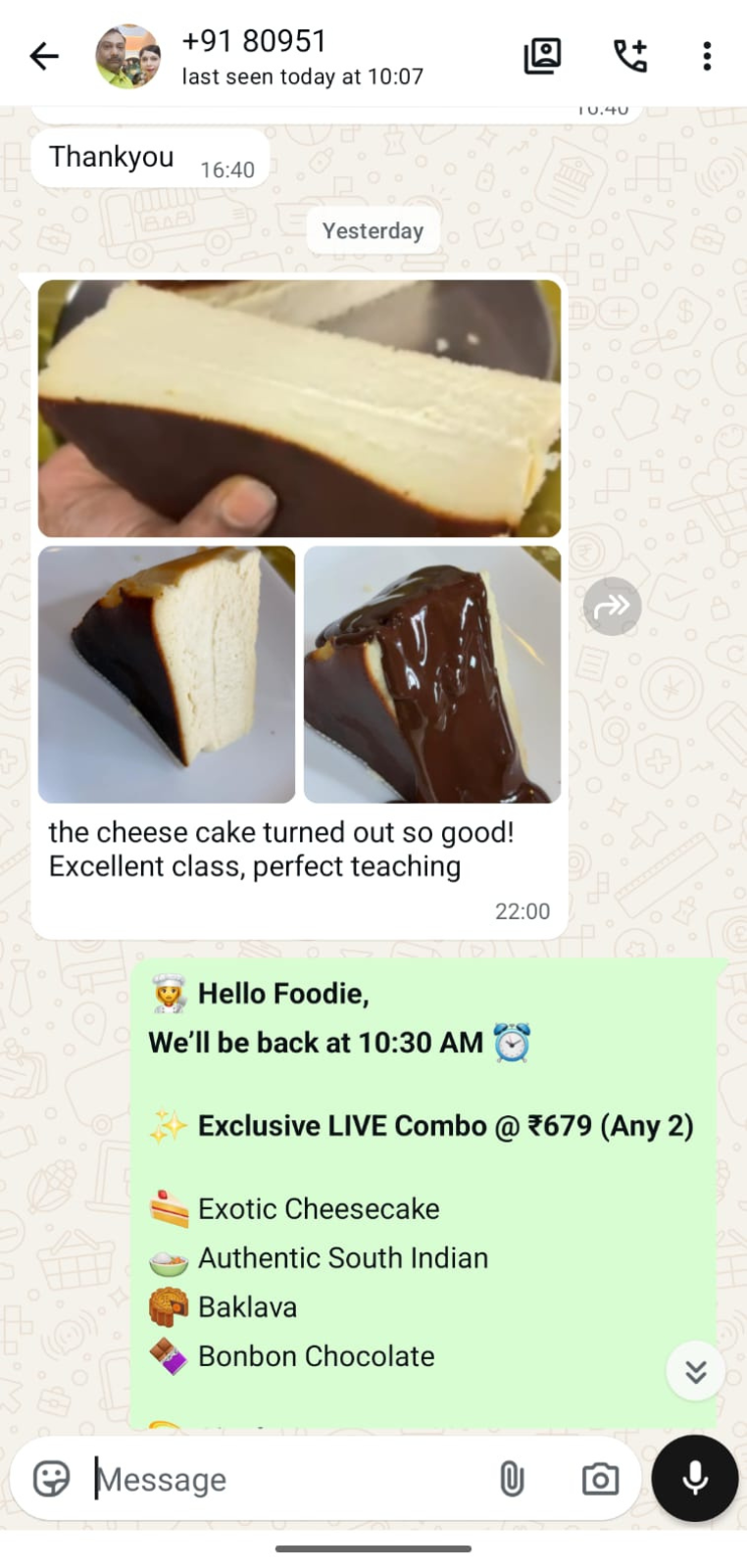Open the three-dot overflow menu

tap(707, 56)
